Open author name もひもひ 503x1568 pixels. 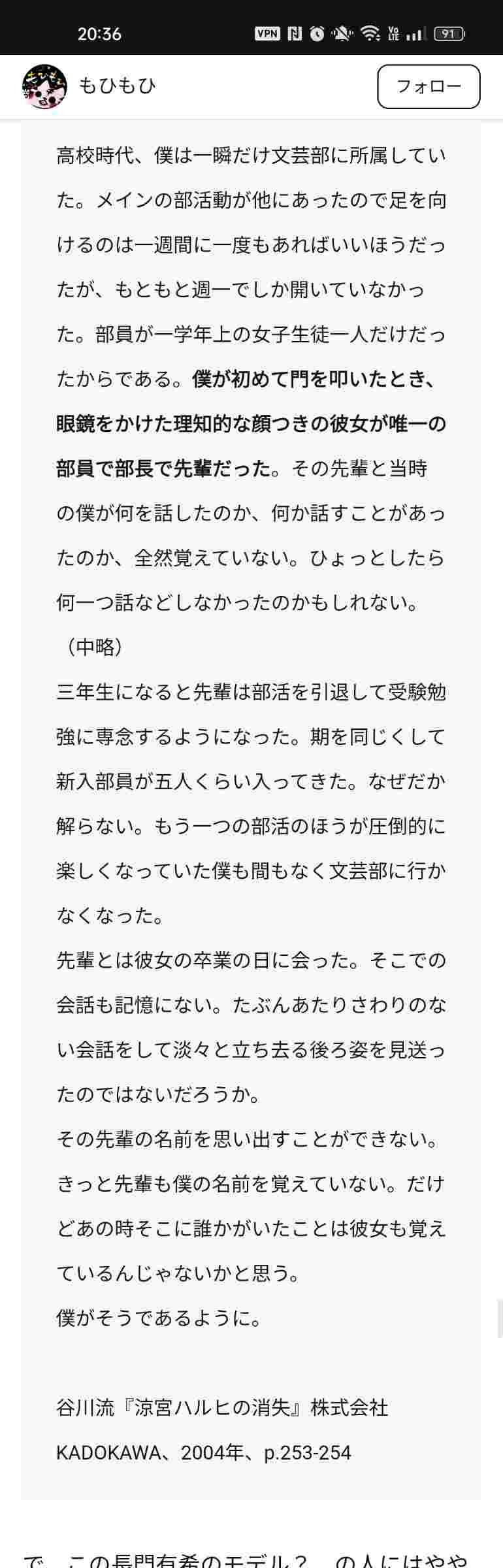118,86
